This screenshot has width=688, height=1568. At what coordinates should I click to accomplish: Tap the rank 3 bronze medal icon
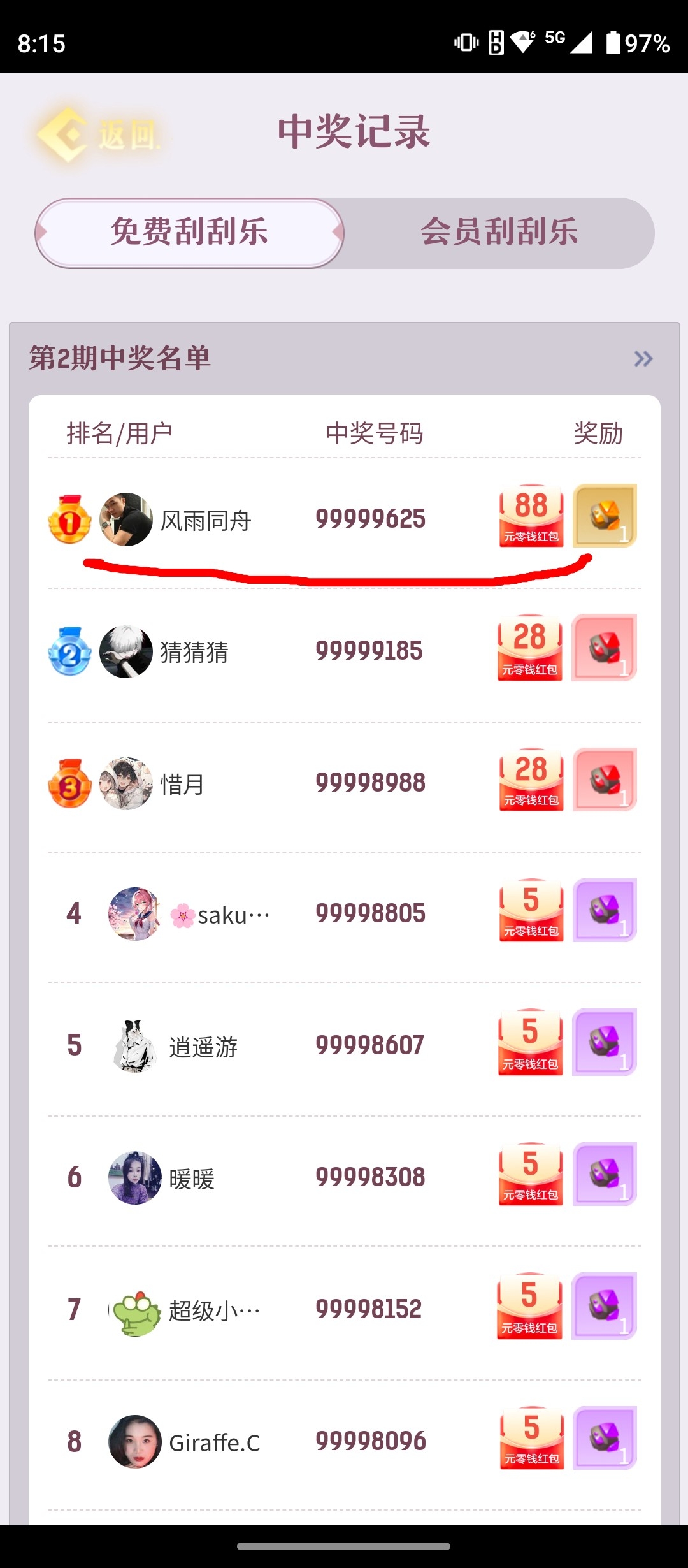pyautogui.click(x=70, y=783)
